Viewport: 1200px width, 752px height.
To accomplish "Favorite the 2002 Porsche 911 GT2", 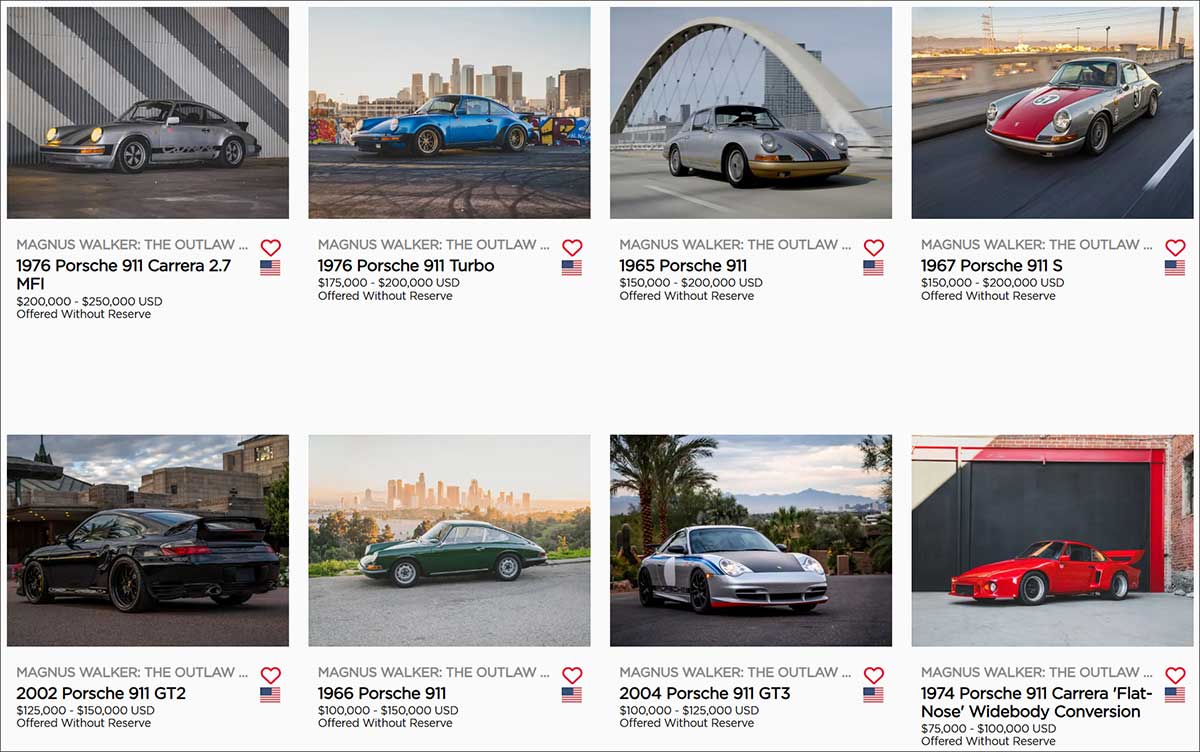I will pos(270,675).
